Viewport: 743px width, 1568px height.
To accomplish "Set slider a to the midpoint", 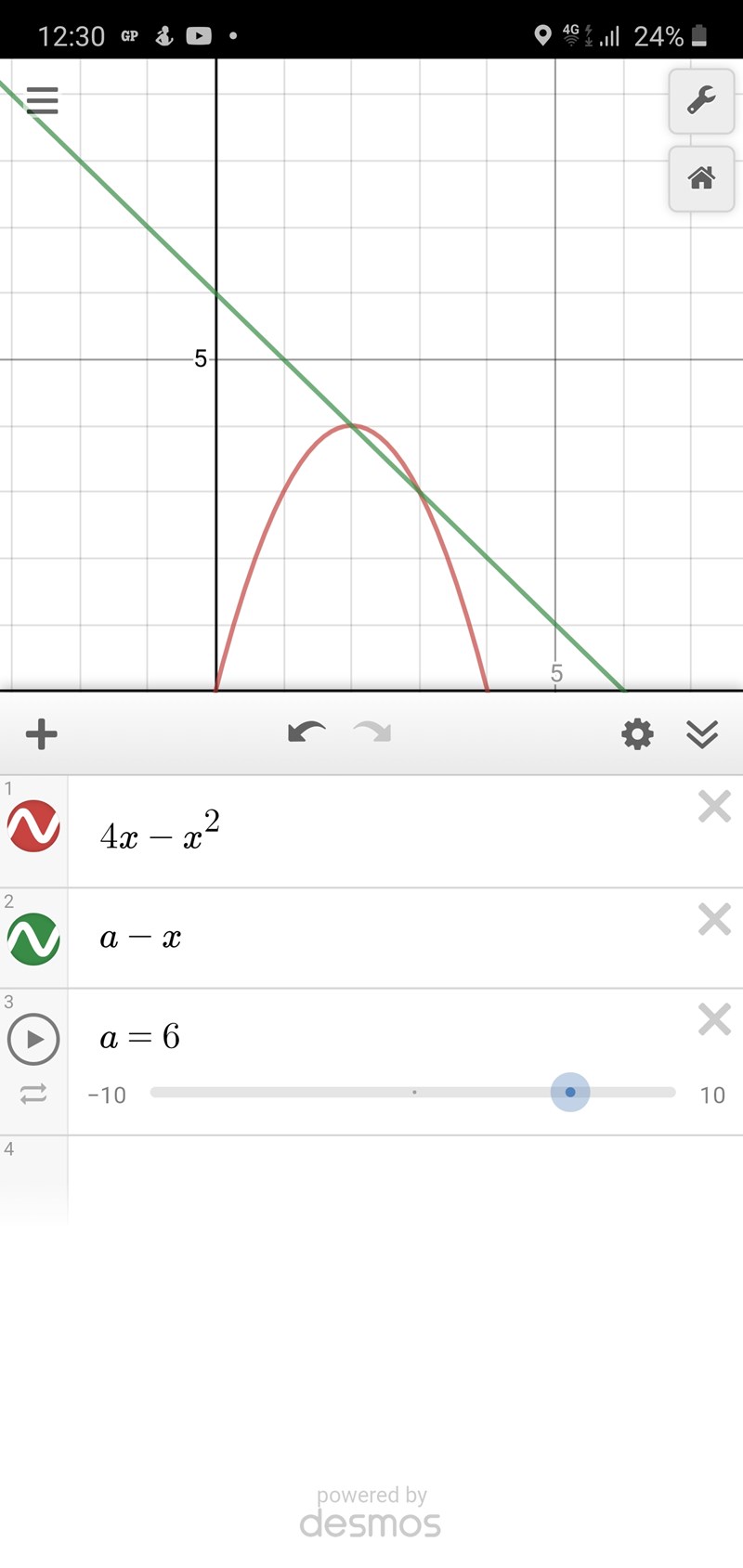I will click(x=413, y=1093).
